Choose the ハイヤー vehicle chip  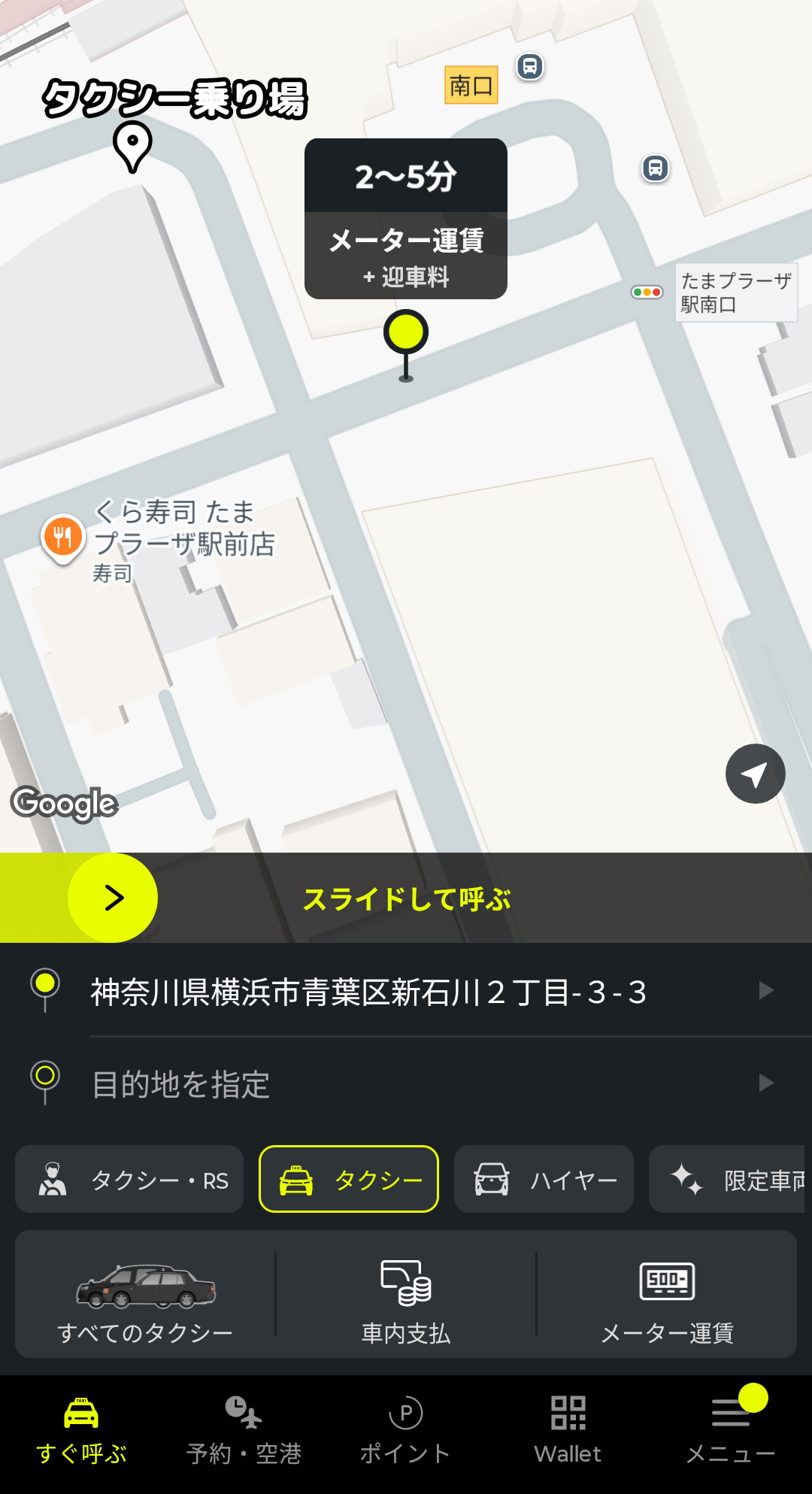click(x=544, y=1180)
